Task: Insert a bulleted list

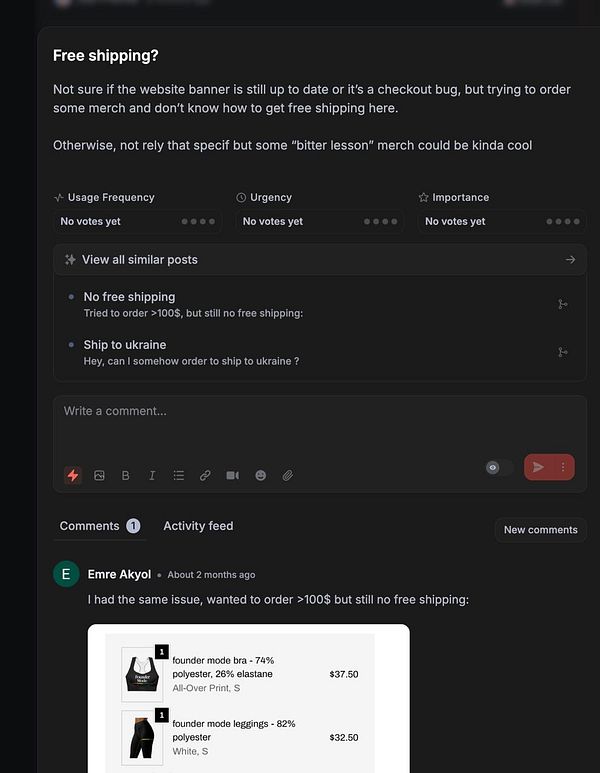Action: click(178, 476)
